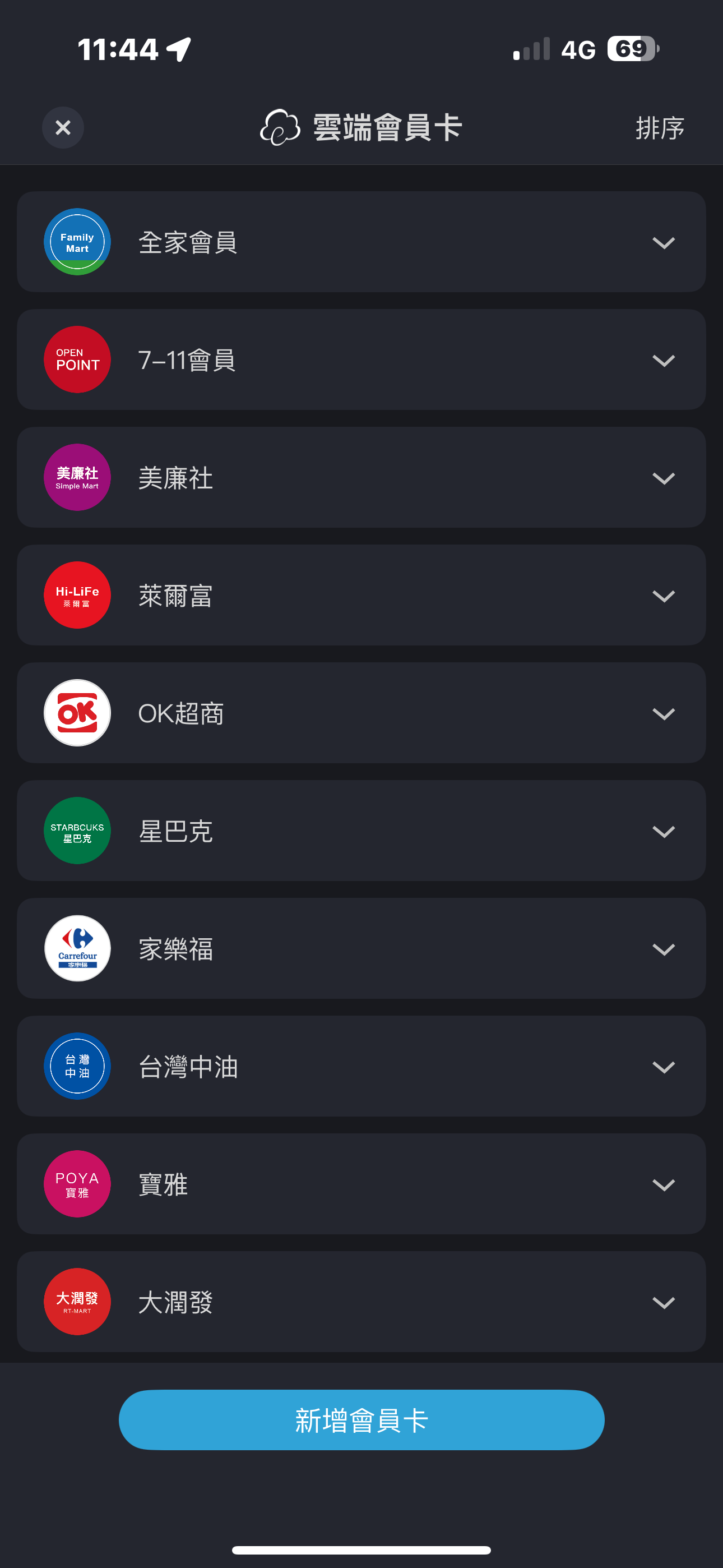The width and height of the screenshot is (723, 1568).
Task: Expand the 星巴克 membership row
Action: point(361,830)
